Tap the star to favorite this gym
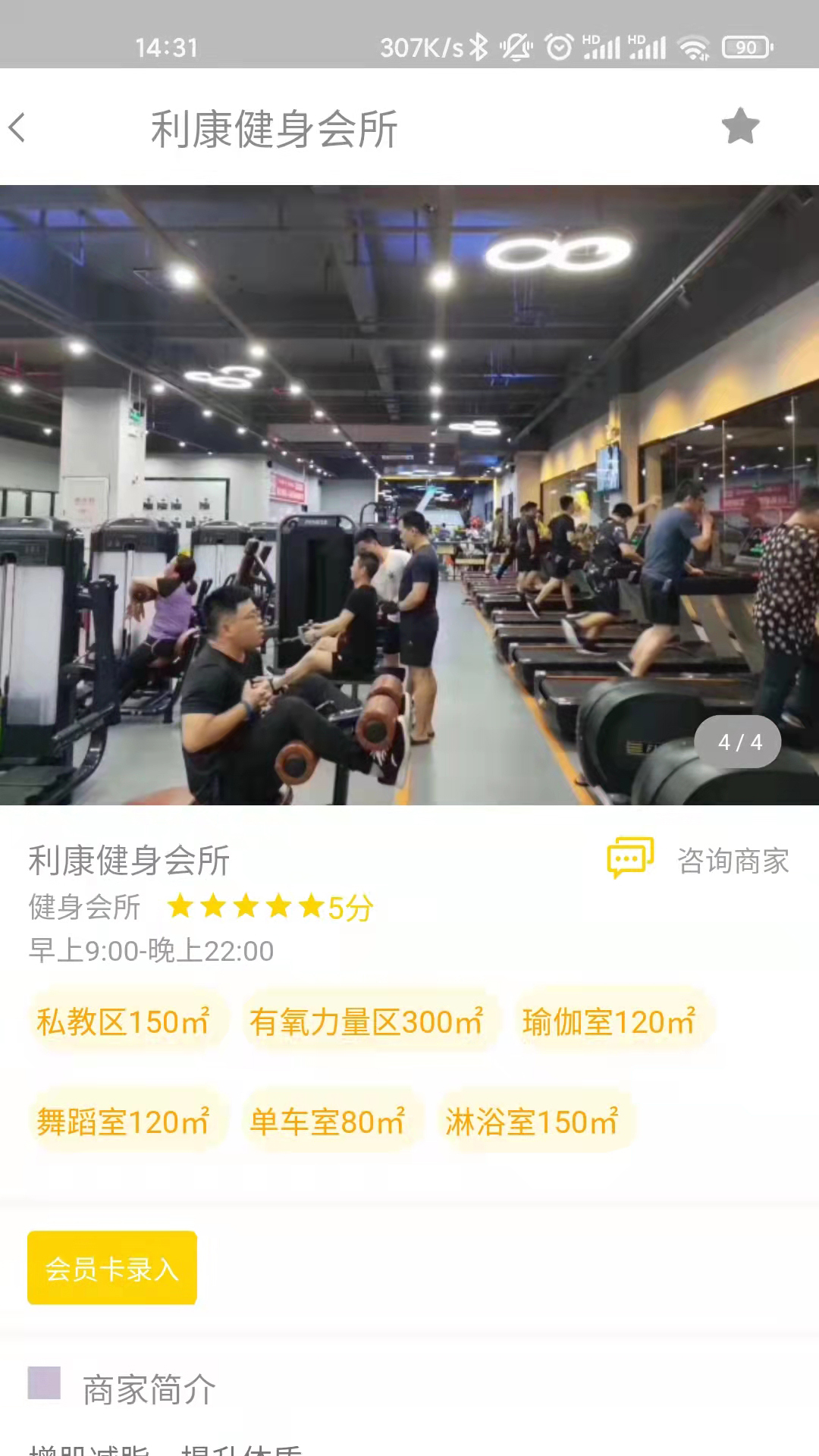The height and width of the screenshot is (1456, 819). (x=740, y=127)
